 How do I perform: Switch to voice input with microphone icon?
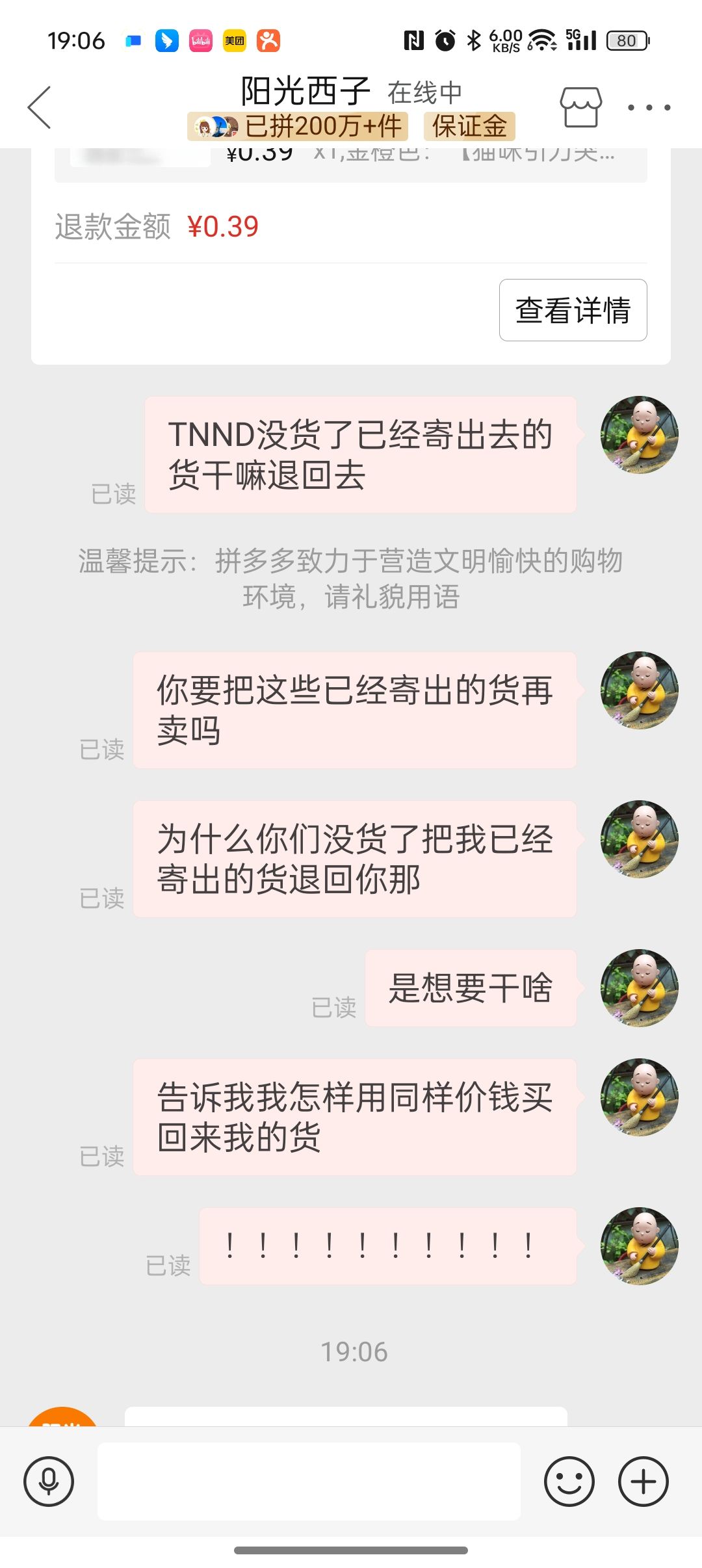pos(49,1482)
